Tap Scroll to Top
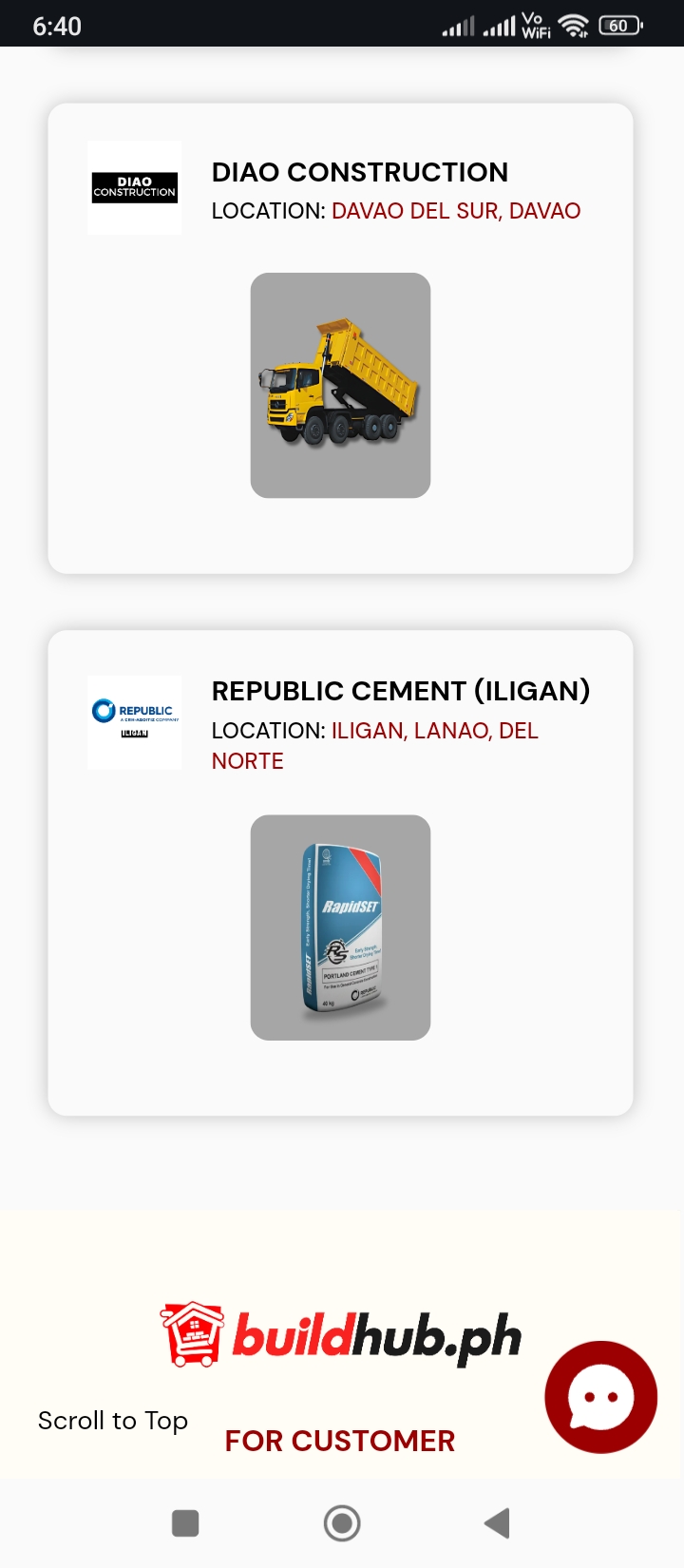This screenshot has width=684, height=1568. 113,1421
